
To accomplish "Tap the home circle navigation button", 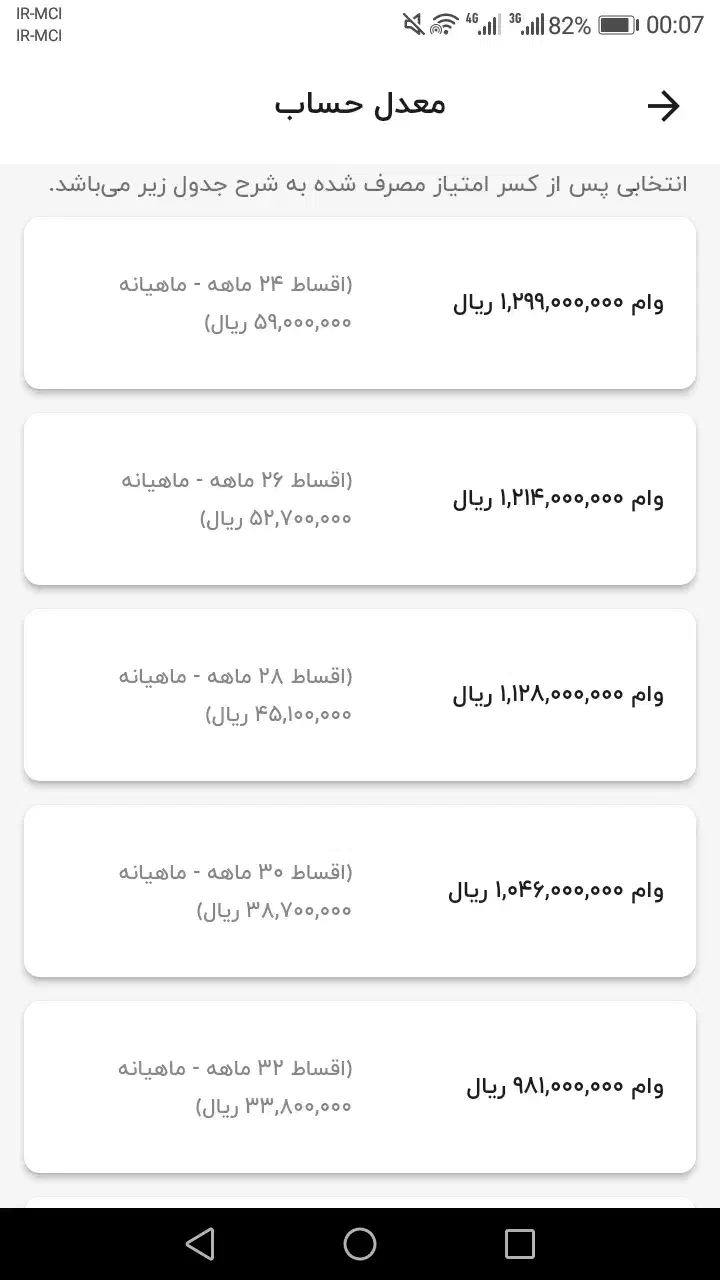I will coord(360,1243).
